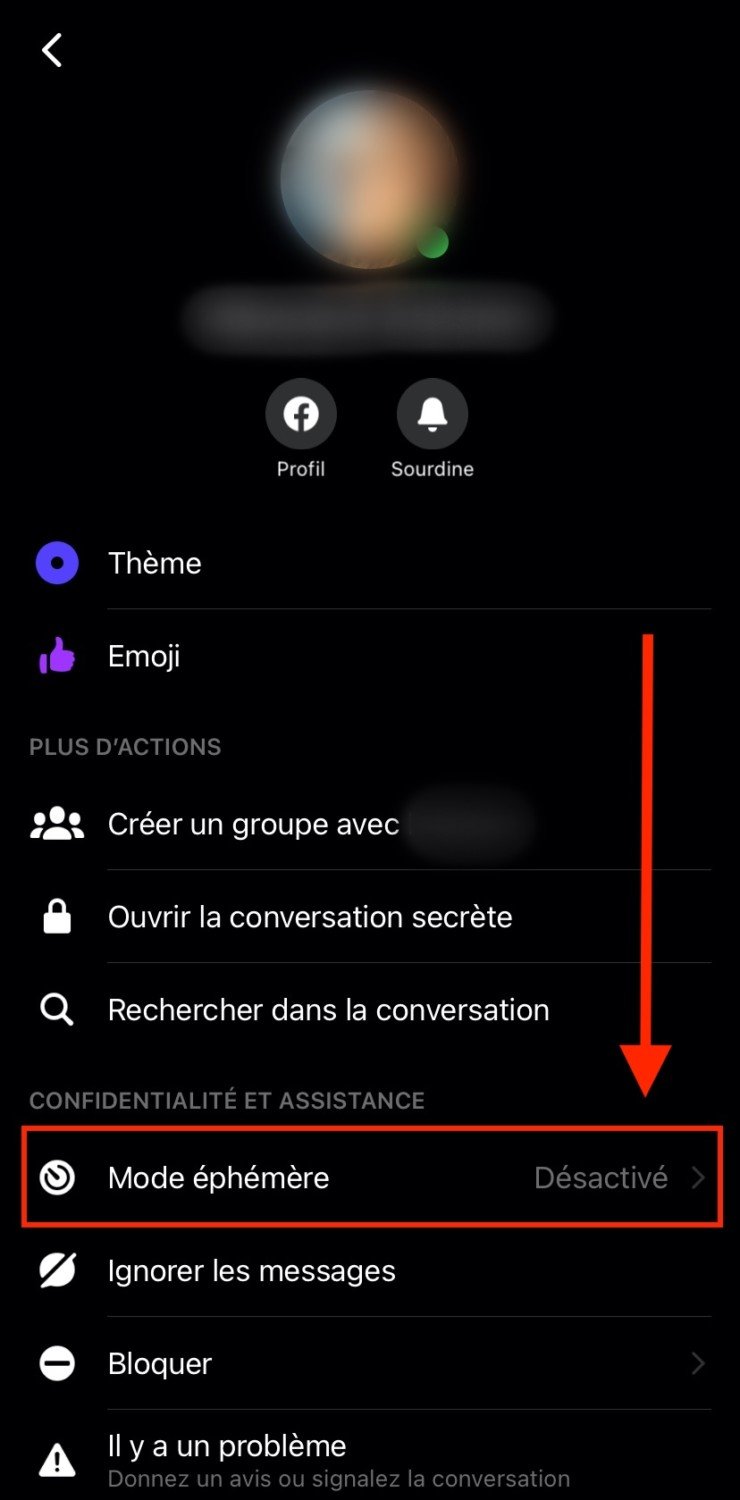Mute the conversation with Sourdine
Image resolution: width=740 pixels, height=1500 pixels.
tap(432, 414)
